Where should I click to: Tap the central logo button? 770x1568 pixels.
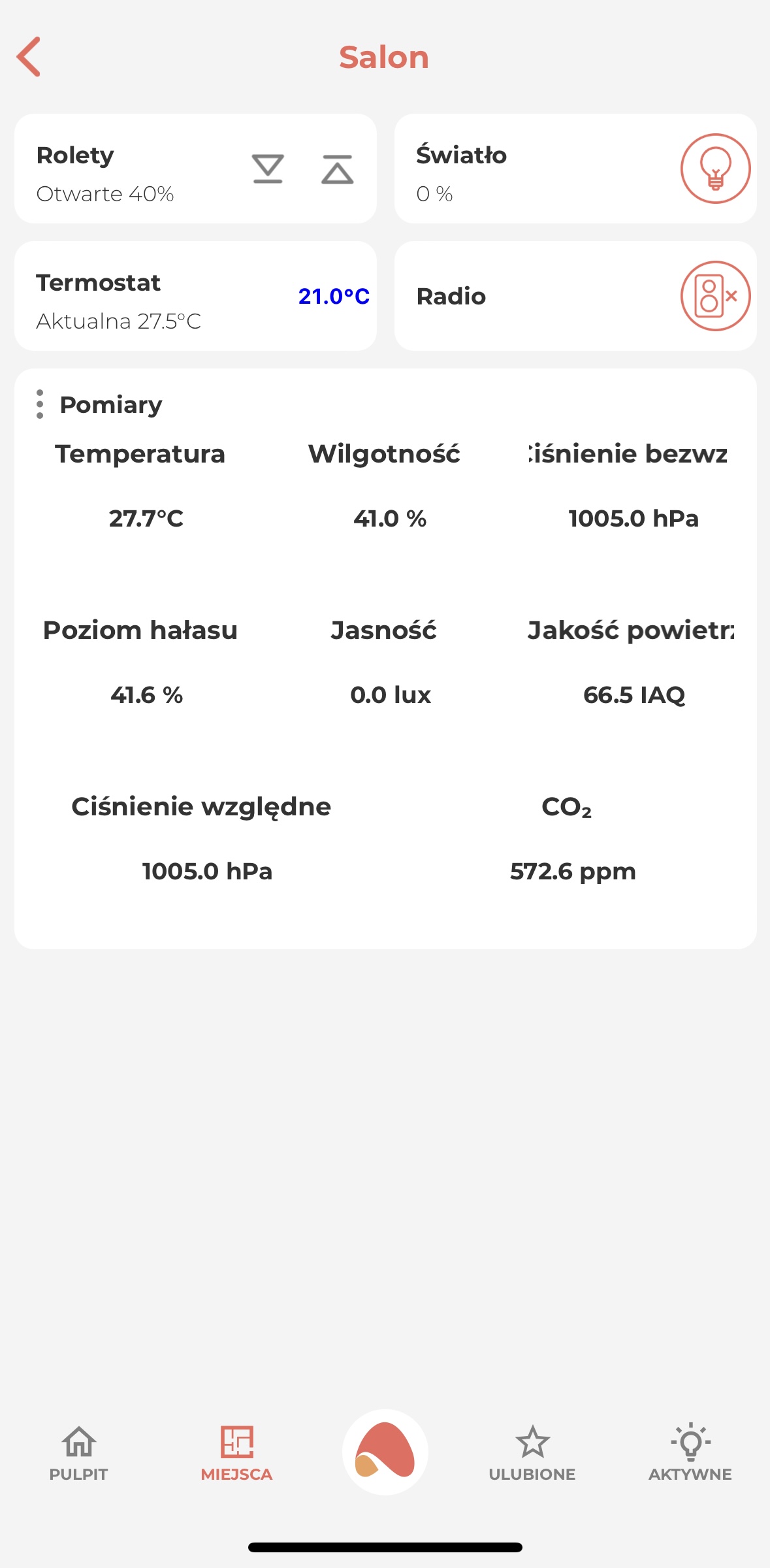[385, 1452]
